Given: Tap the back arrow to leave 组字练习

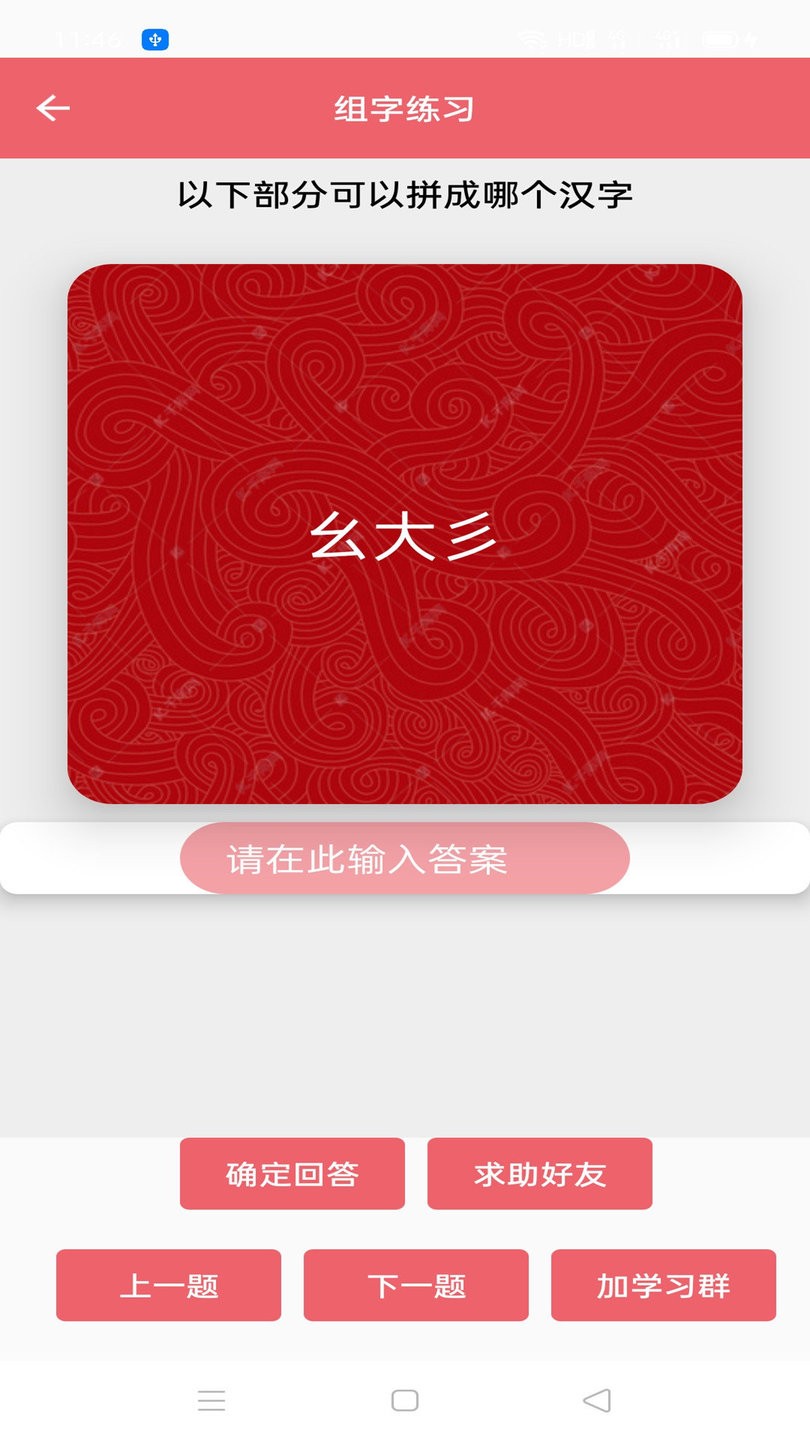Looking at the screenshot, I should tap(53, 107).
